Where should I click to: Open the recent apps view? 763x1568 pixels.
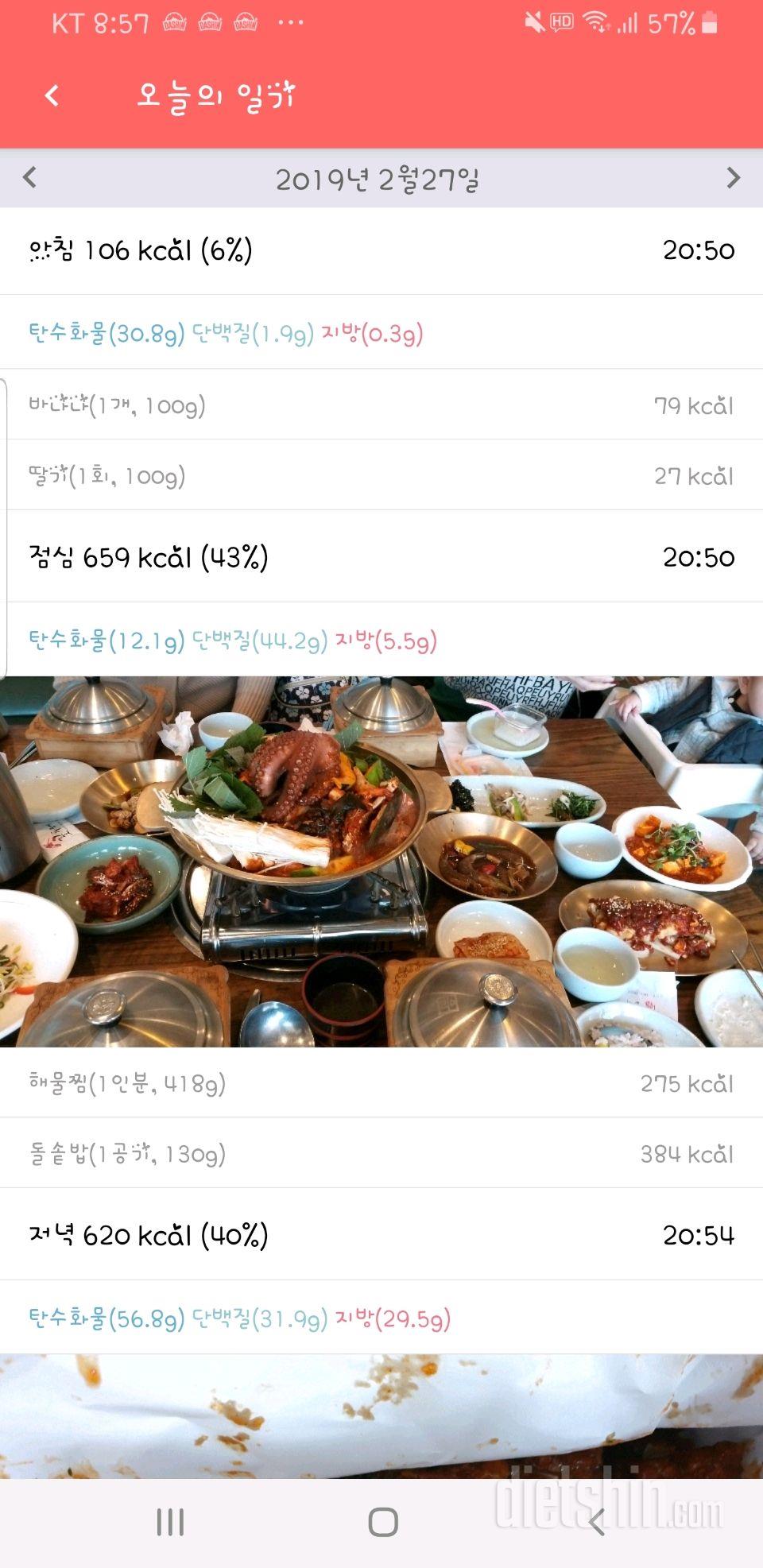click(170, 1522)
